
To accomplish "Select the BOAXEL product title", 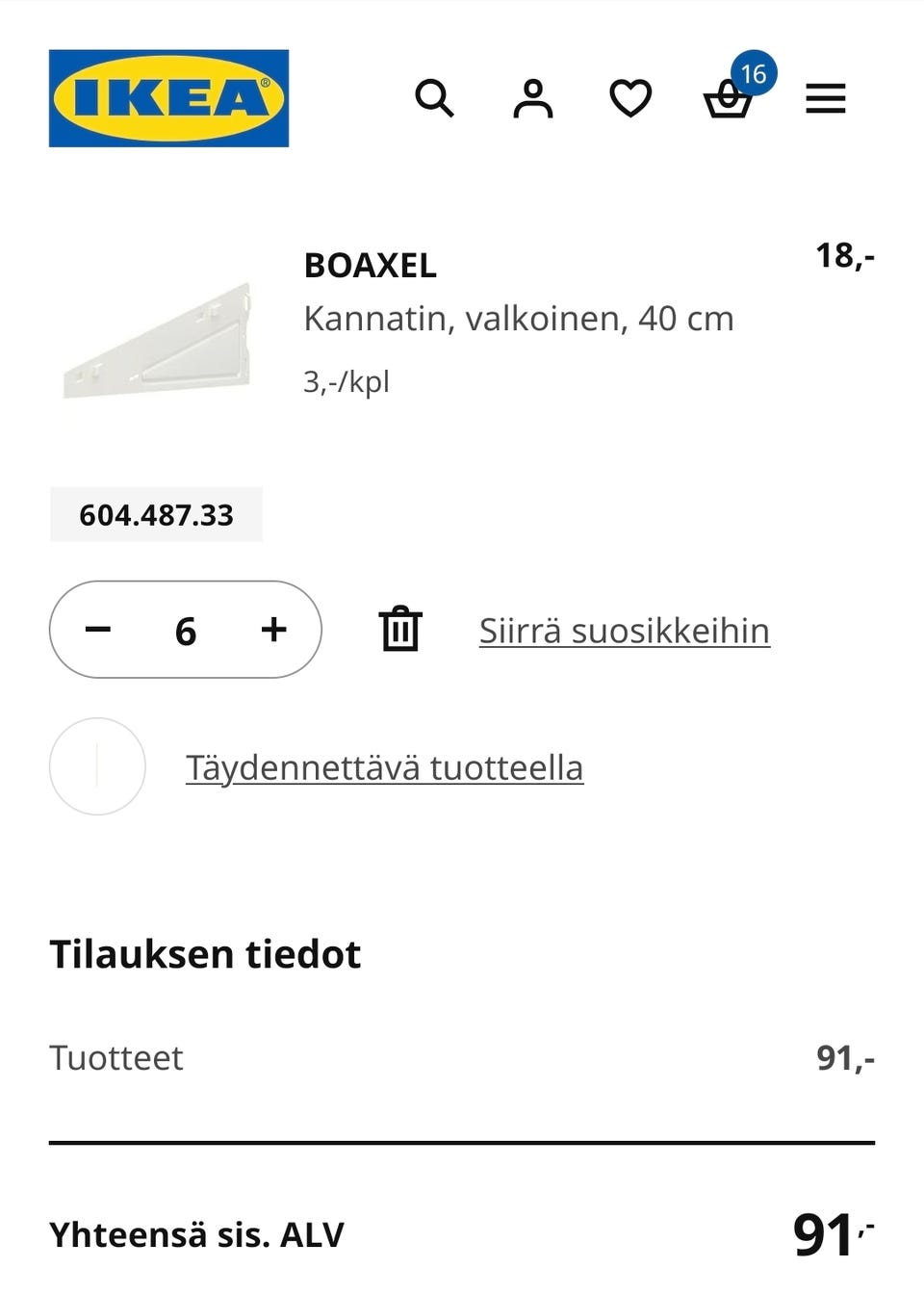I will [x=370, y=263].
